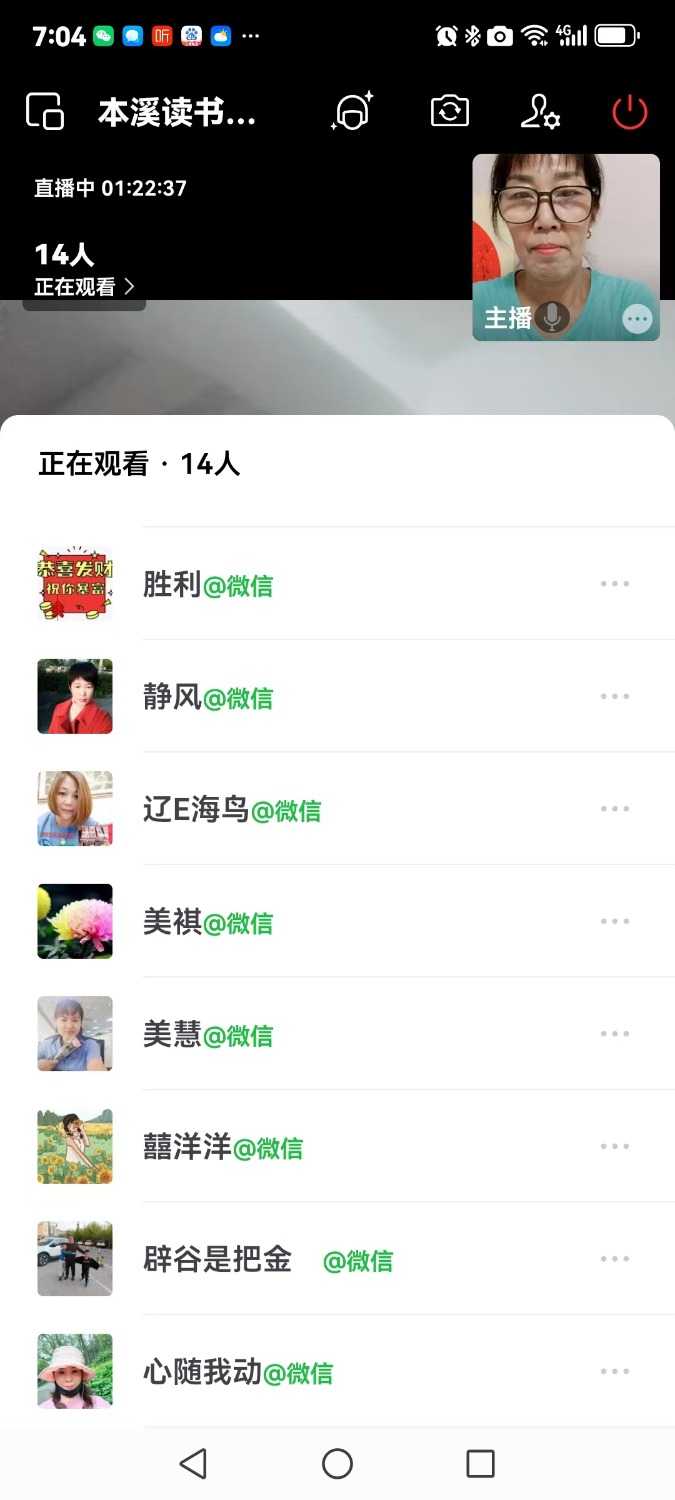
Task: Open more options for 心随我动
Action: [x=615, y=1371]
